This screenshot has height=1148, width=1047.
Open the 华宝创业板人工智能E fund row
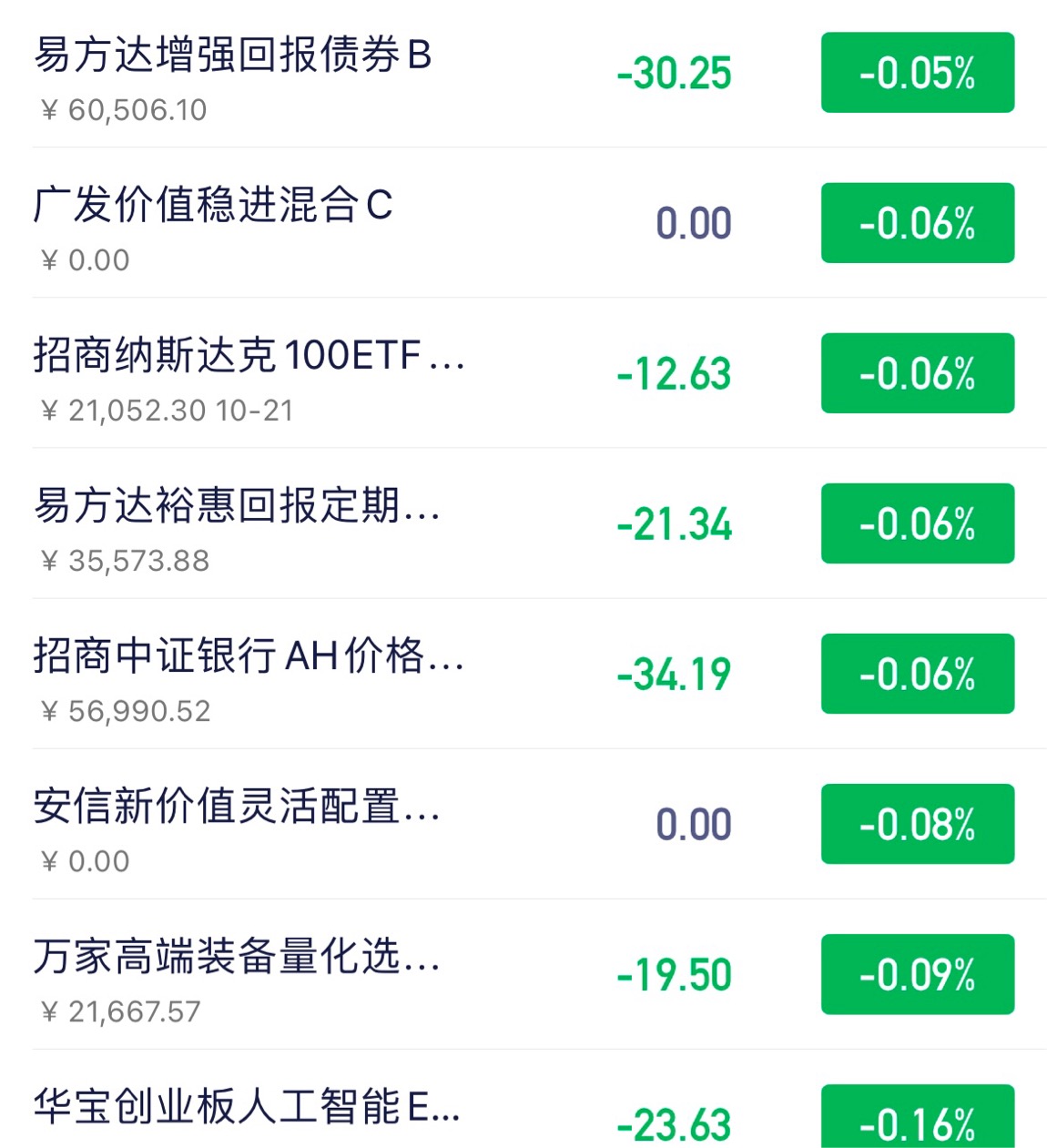pyautogui.click(x=247, y=1107)
